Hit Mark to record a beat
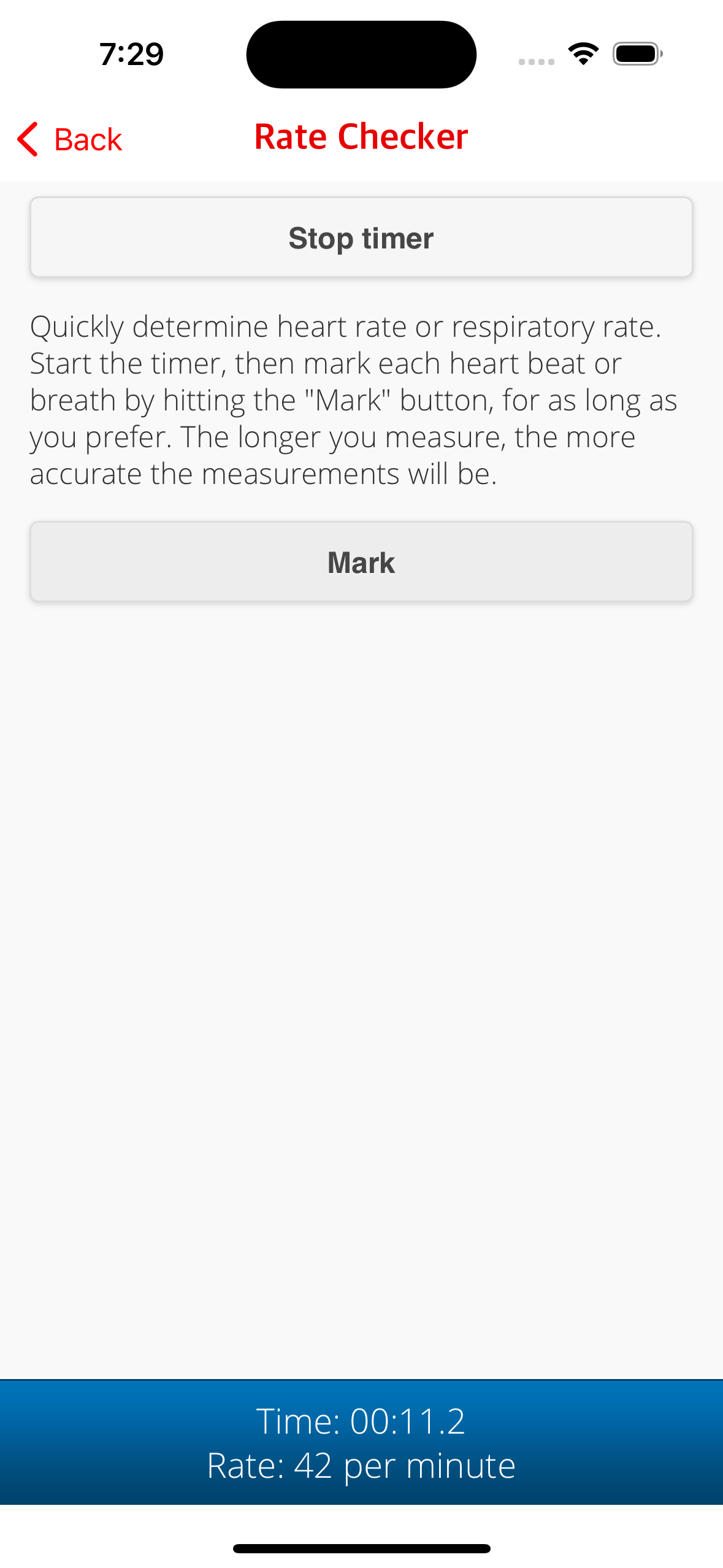The image size is (723, 1568). click(361, 562)
